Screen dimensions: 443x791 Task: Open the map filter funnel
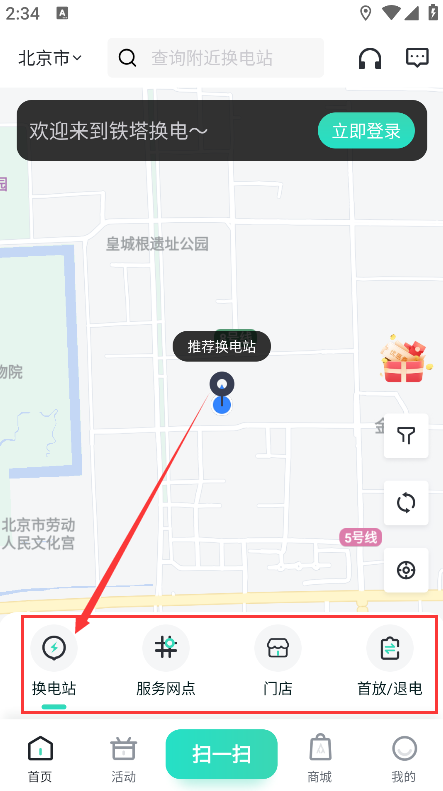point(406,436)
